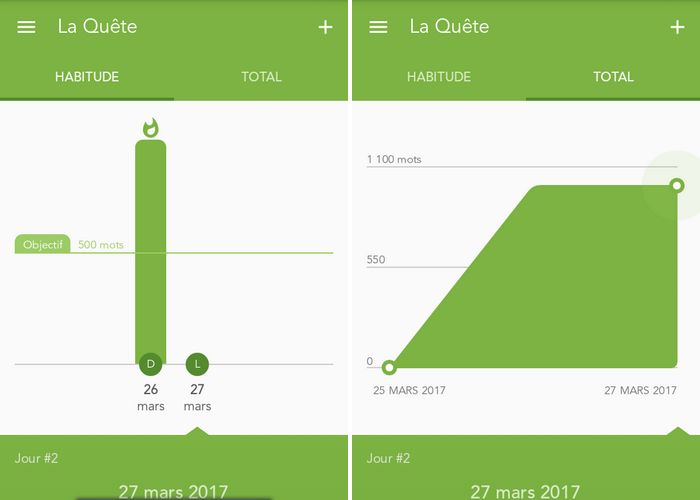Tap the highlighted data point above 27 MARS 2017
Viewport: 700px width, 500px height.
tap(677, 185)
